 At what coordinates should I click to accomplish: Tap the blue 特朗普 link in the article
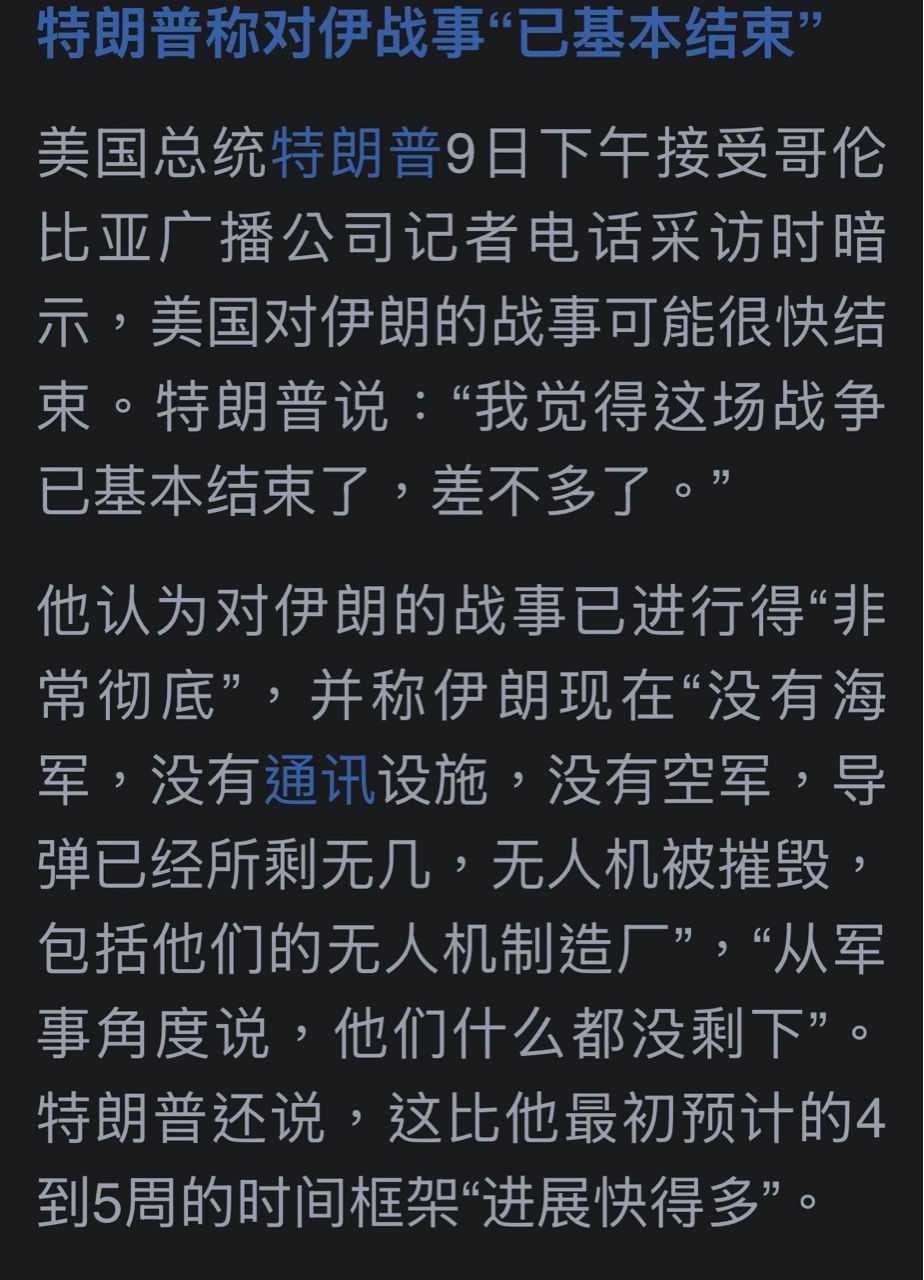pyautogui.click(x=355, y=156)
